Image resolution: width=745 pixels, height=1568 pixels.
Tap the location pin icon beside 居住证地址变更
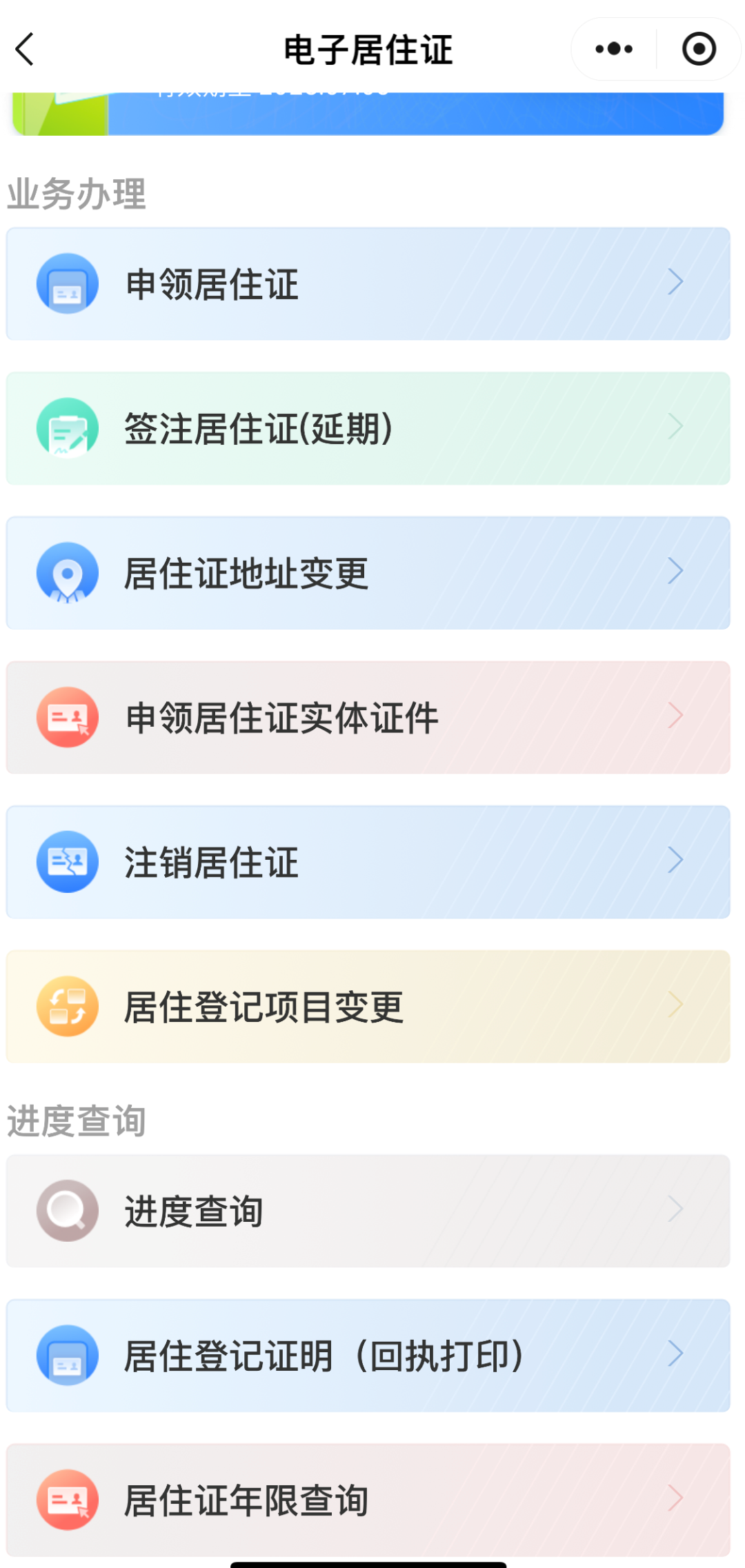coord(67,572)
